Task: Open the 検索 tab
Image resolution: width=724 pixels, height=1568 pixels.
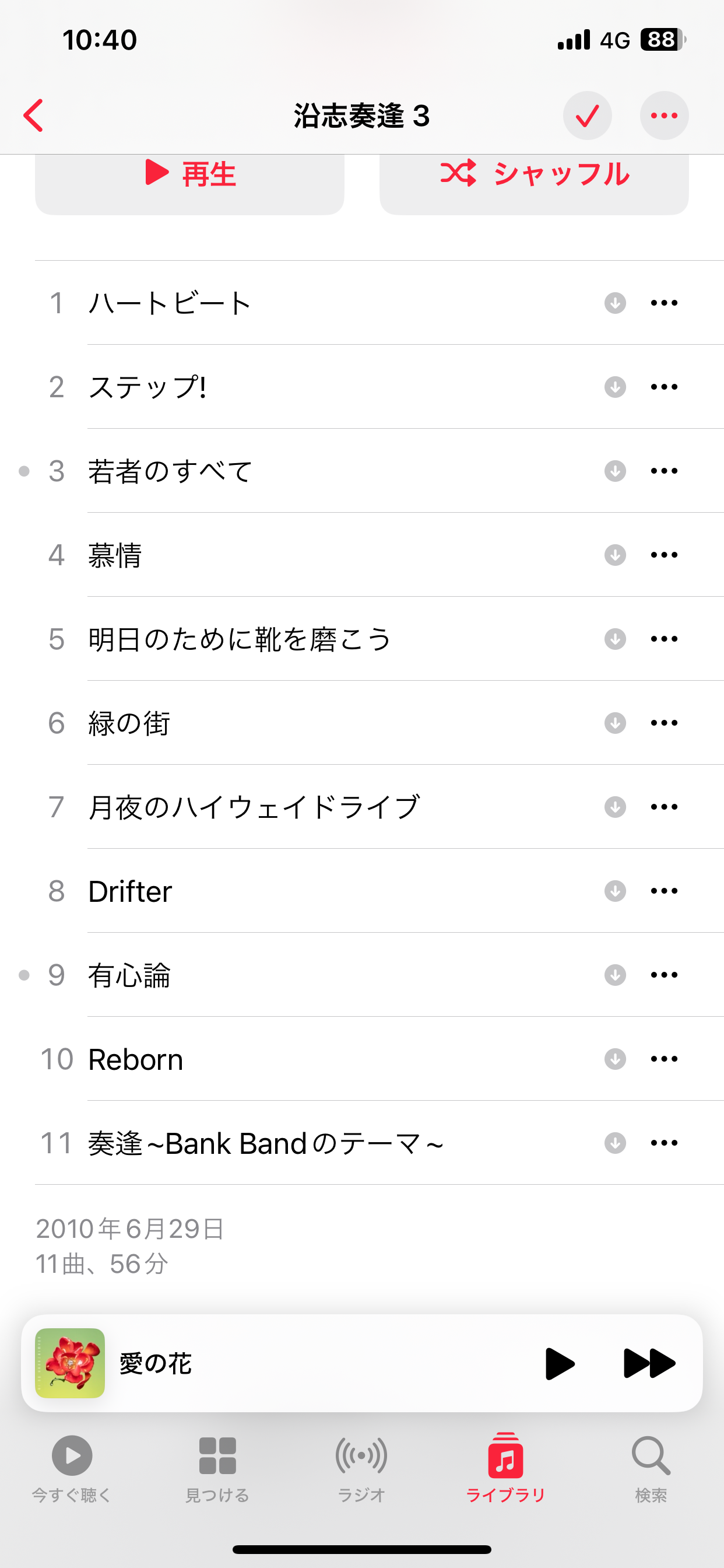Action: point(651,1468)
